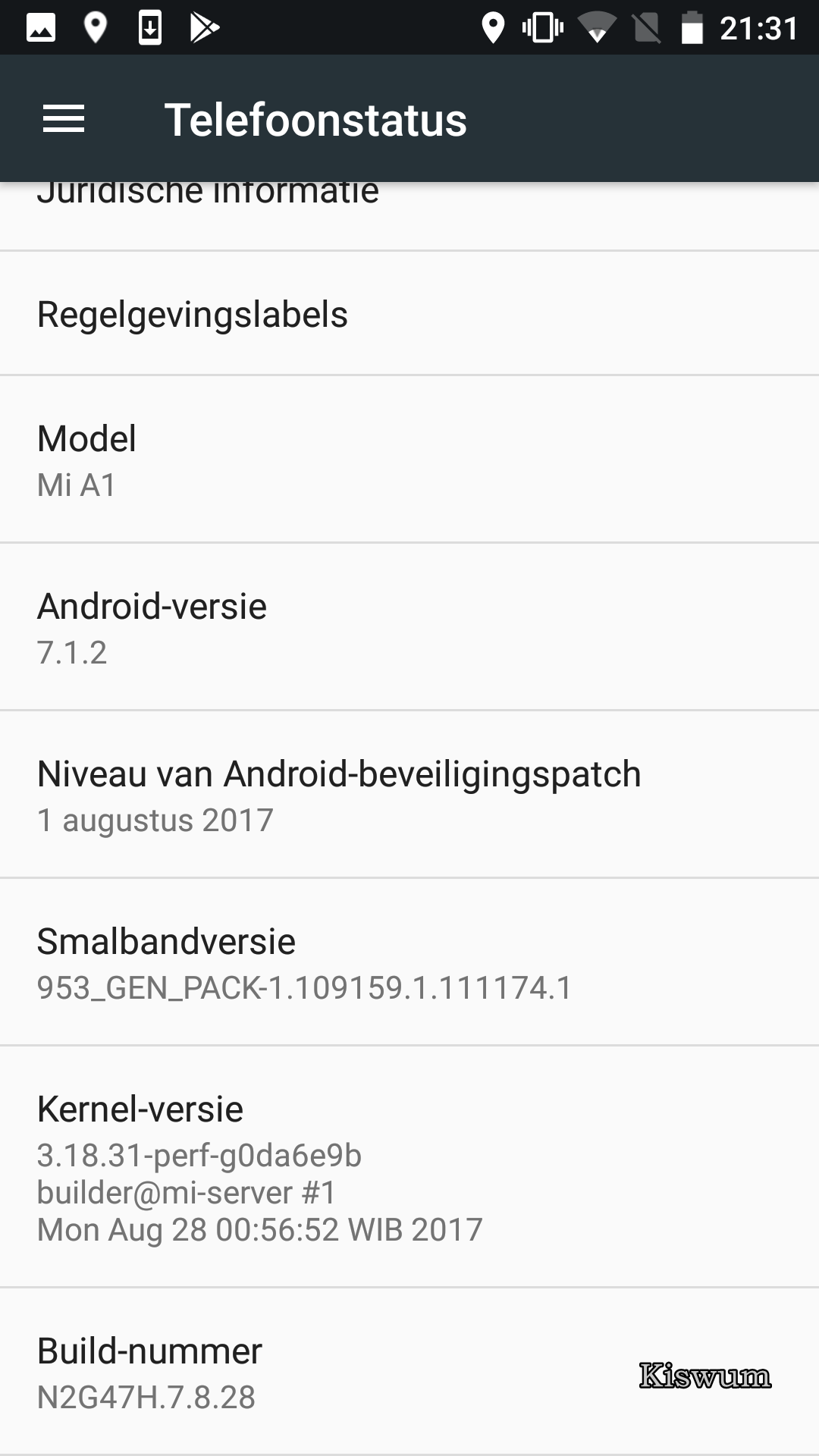Tap the Android-versie 7.1.2 row
This screenshot has width=819, height=1456.
tap(409, 627)
